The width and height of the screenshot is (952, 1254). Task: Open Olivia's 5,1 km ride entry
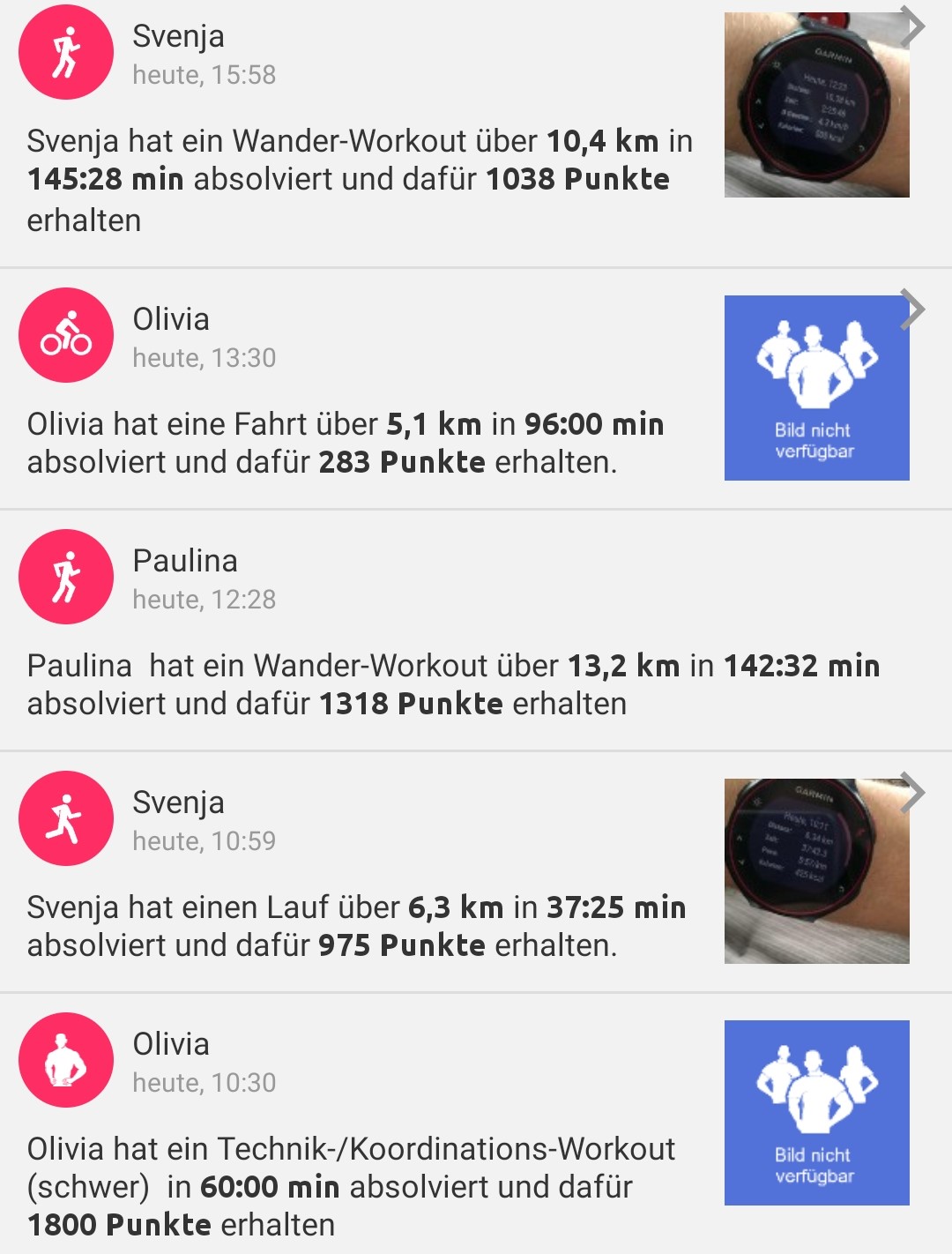click(345, 443)
